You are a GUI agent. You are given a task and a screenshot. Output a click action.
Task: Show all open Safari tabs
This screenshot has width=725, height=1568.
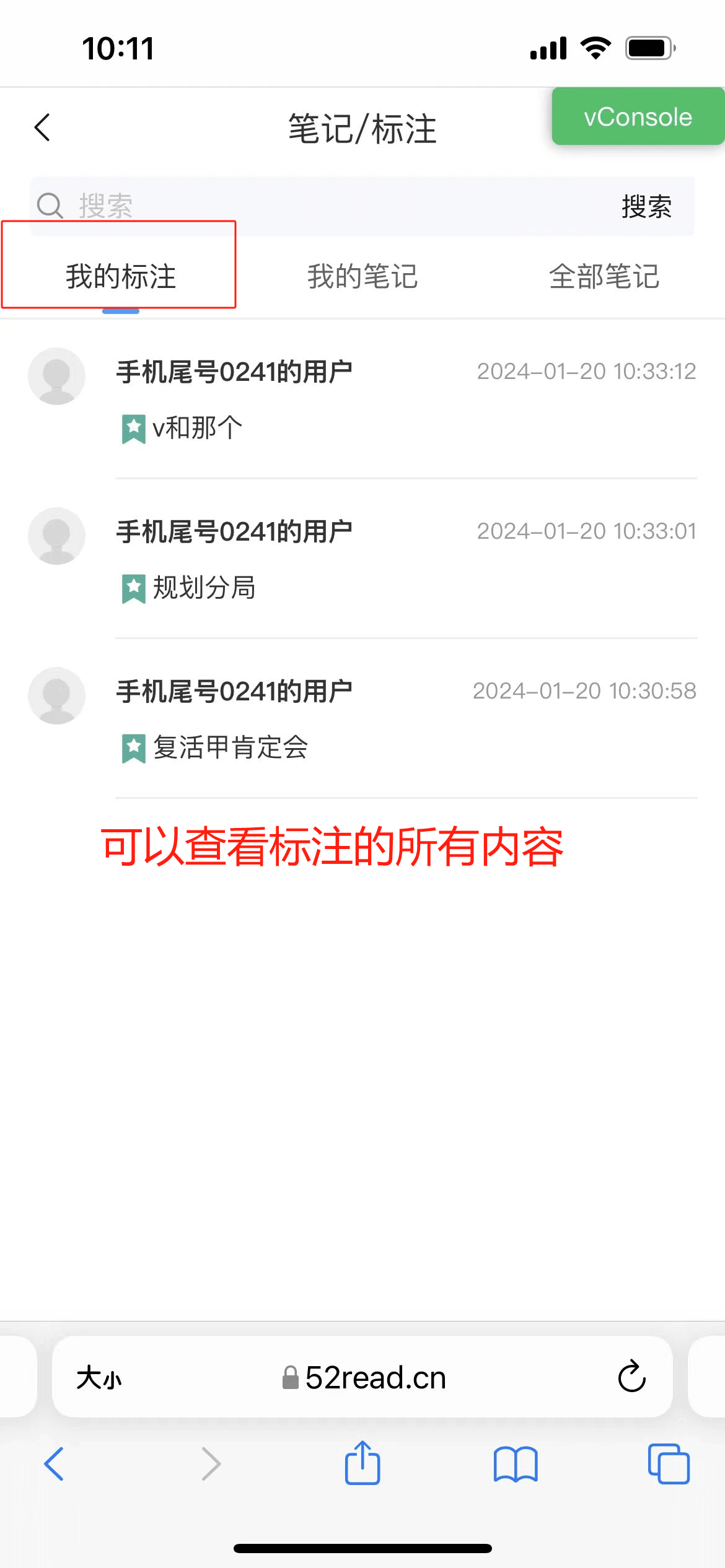click(669, 1464)
